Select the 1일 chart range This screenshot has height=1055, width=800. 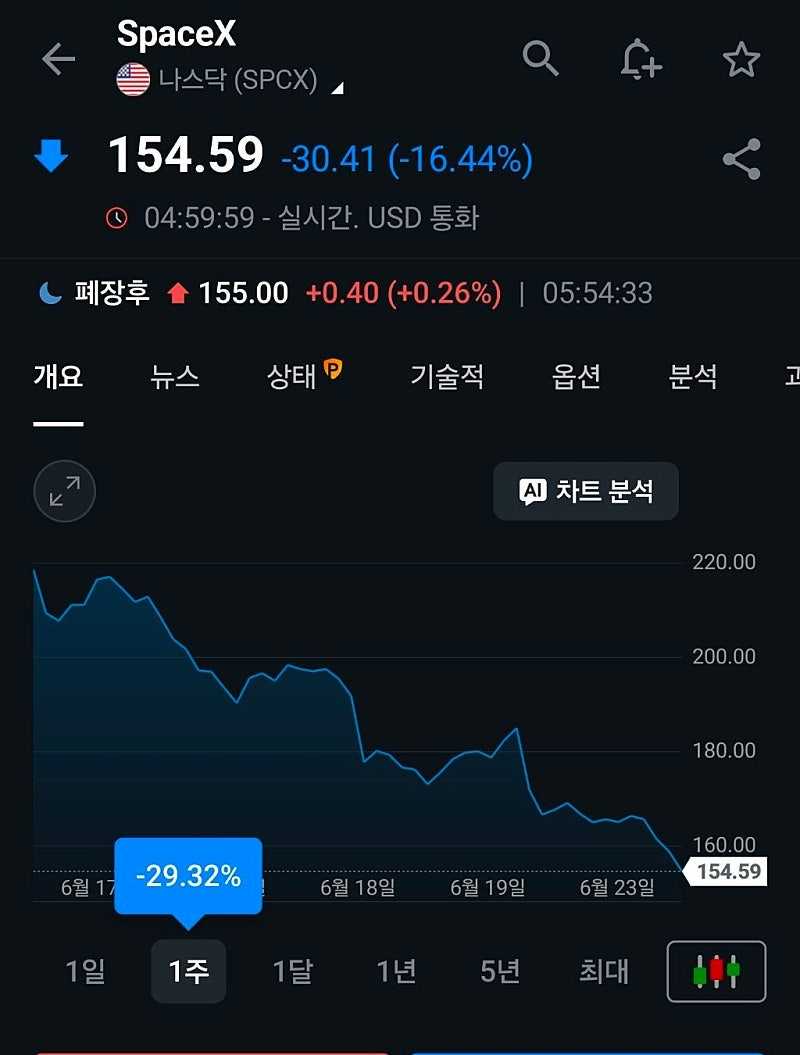pos(85,972)
